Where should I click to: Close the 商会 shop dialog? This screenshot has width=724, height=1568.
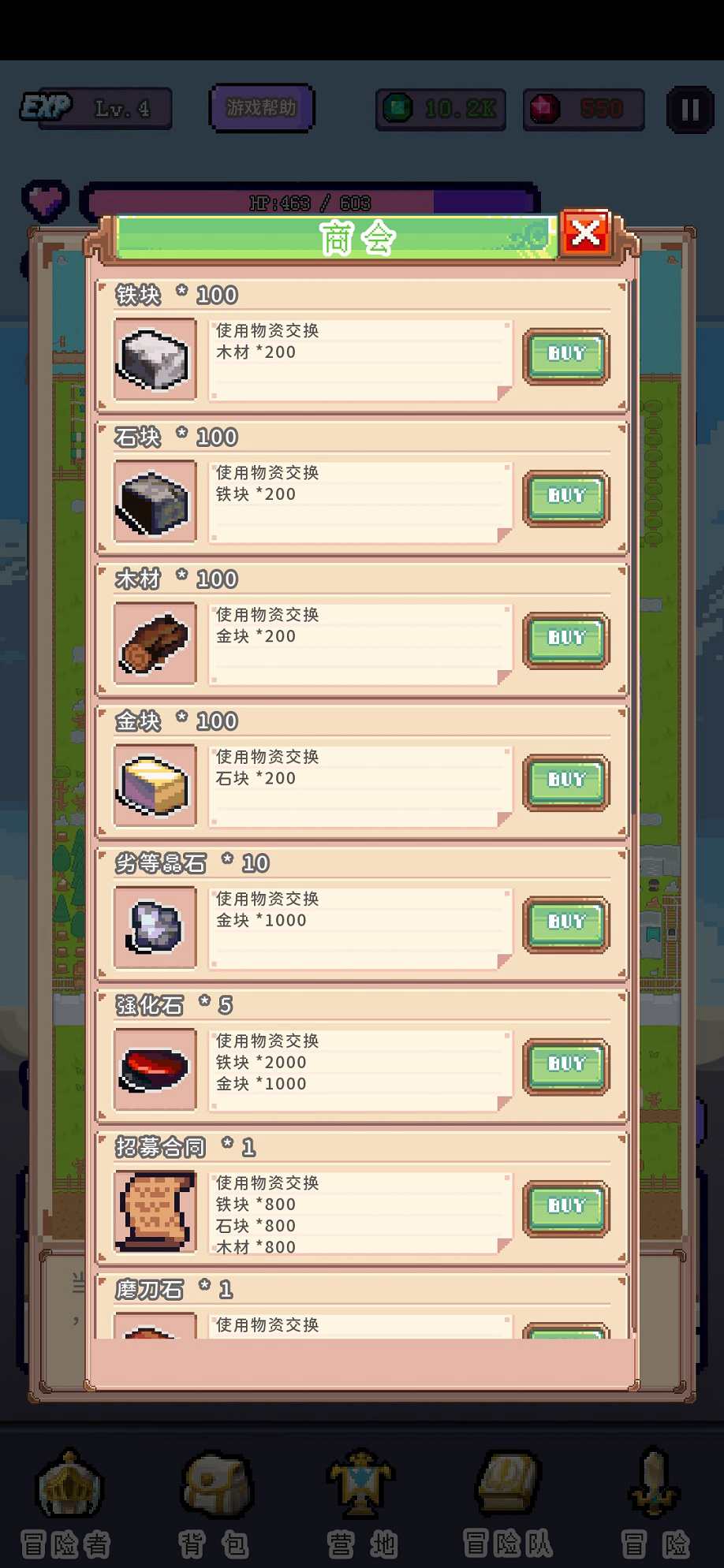(585, 233)
